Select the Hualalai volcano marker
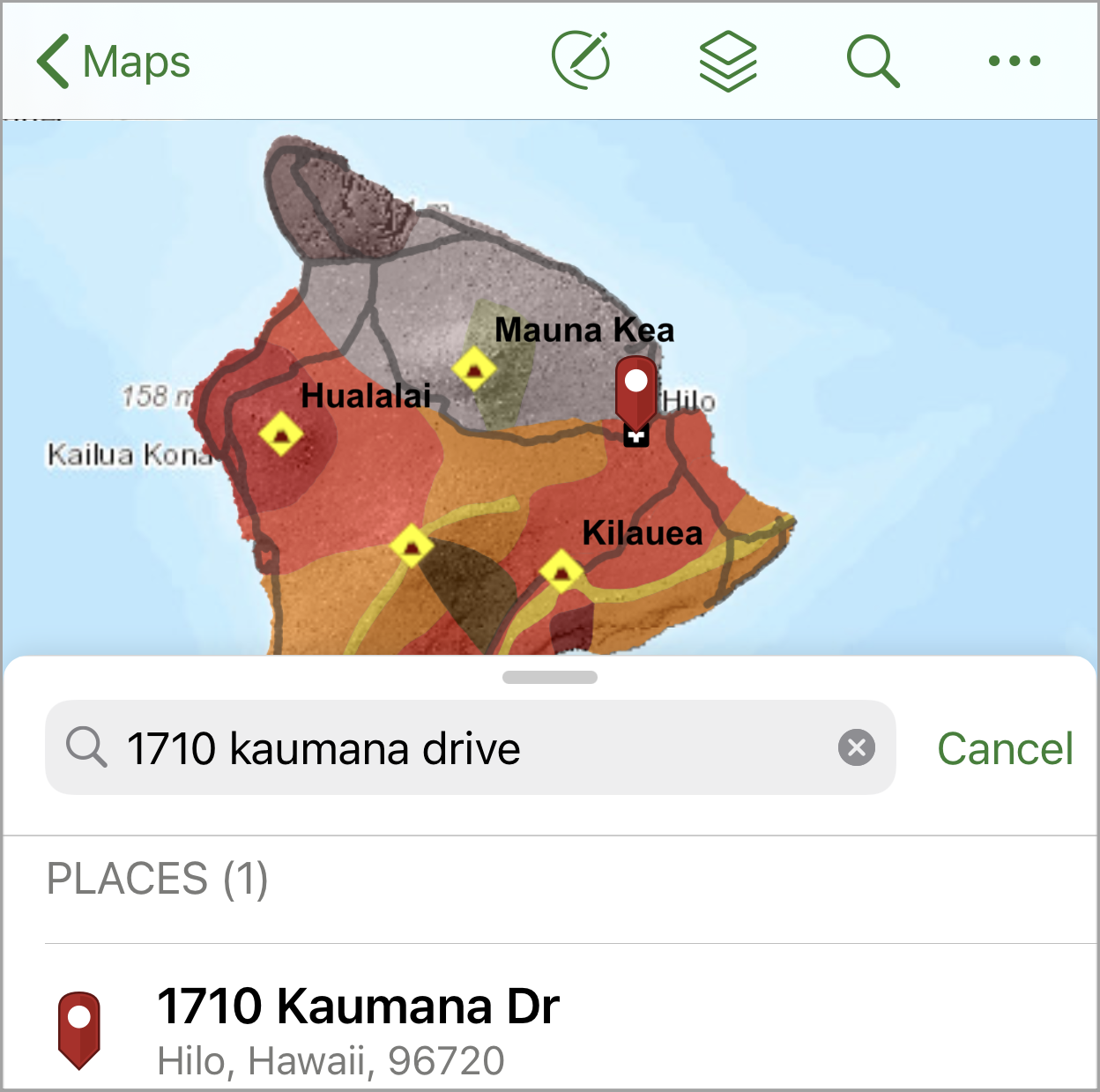This screenshot has height=1092, width=1100. point(281,434)
